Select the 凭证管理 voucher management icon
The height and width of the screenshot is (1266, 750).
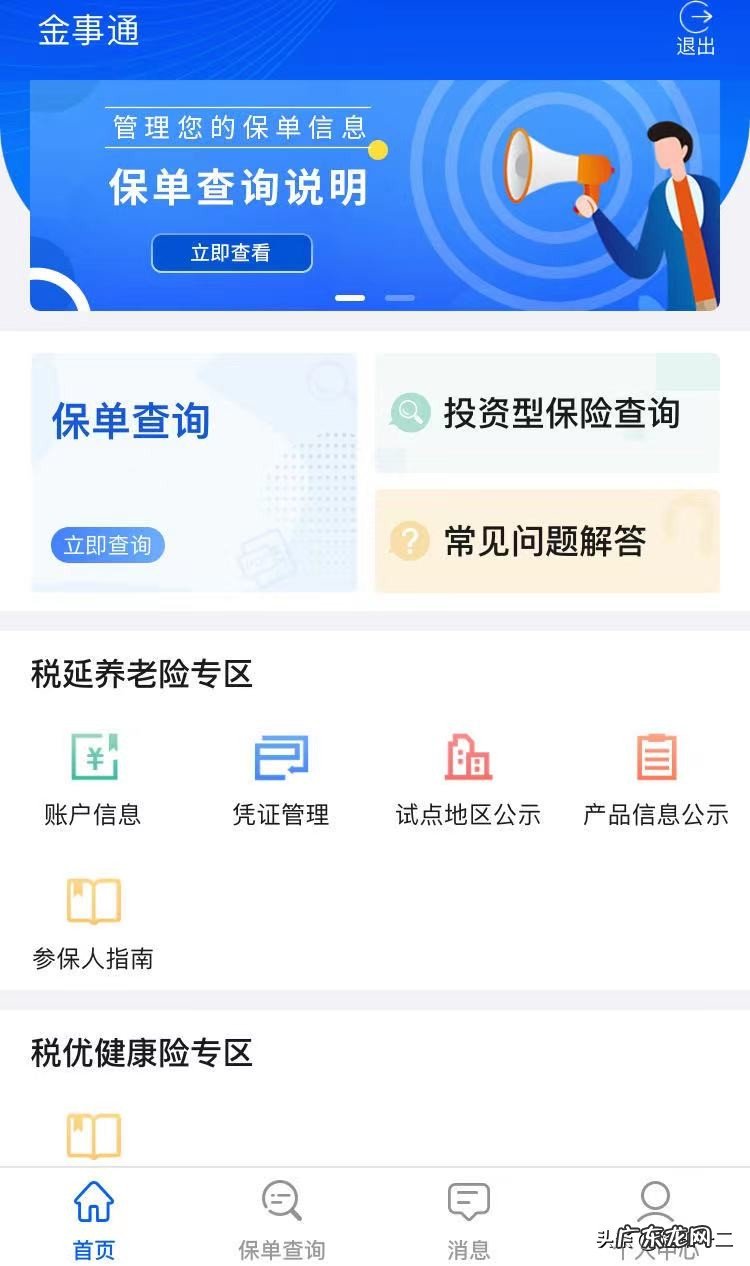click(280, 757)
